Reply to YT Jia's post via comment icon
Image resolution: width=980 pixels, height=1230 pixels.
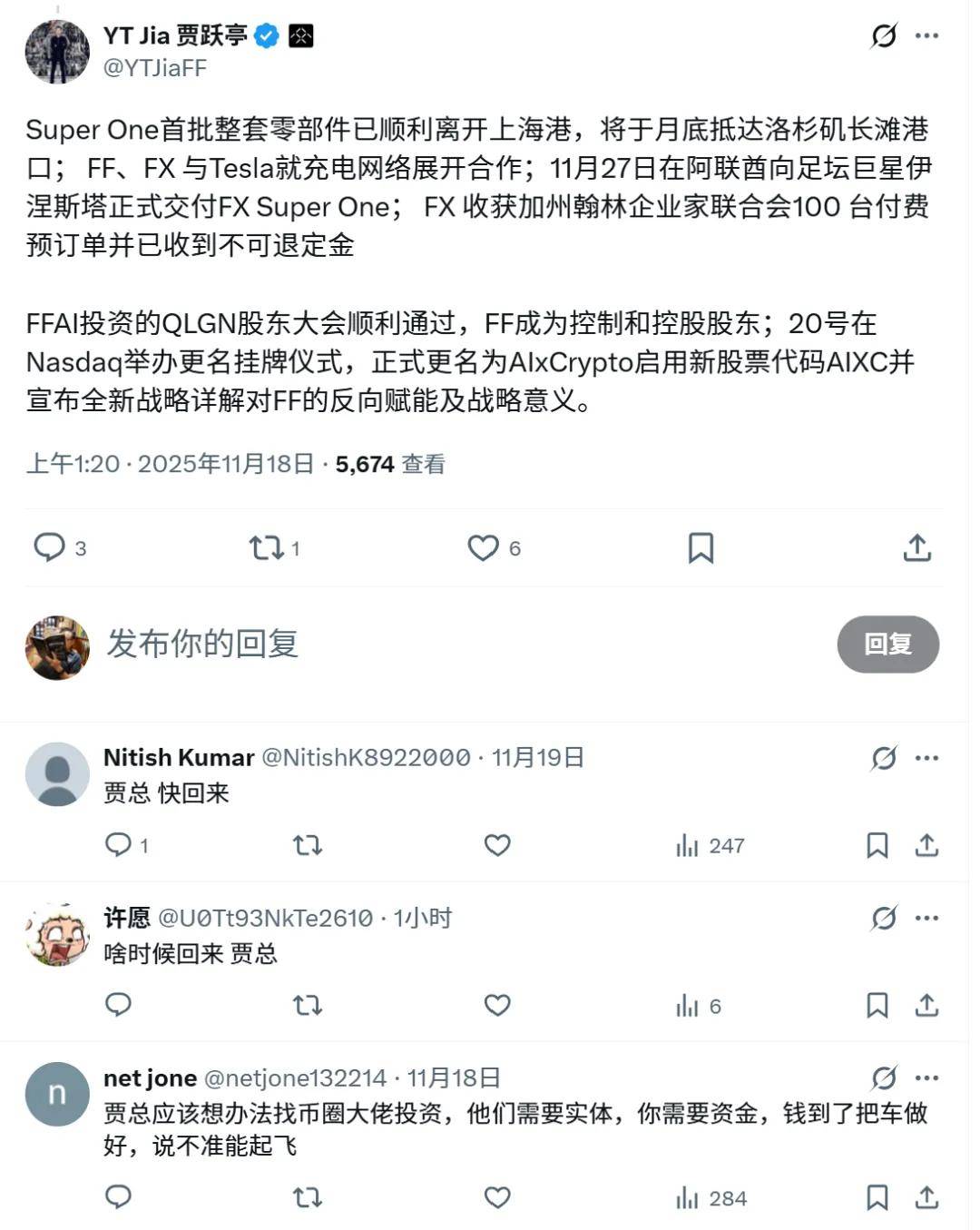click(49, 547)
